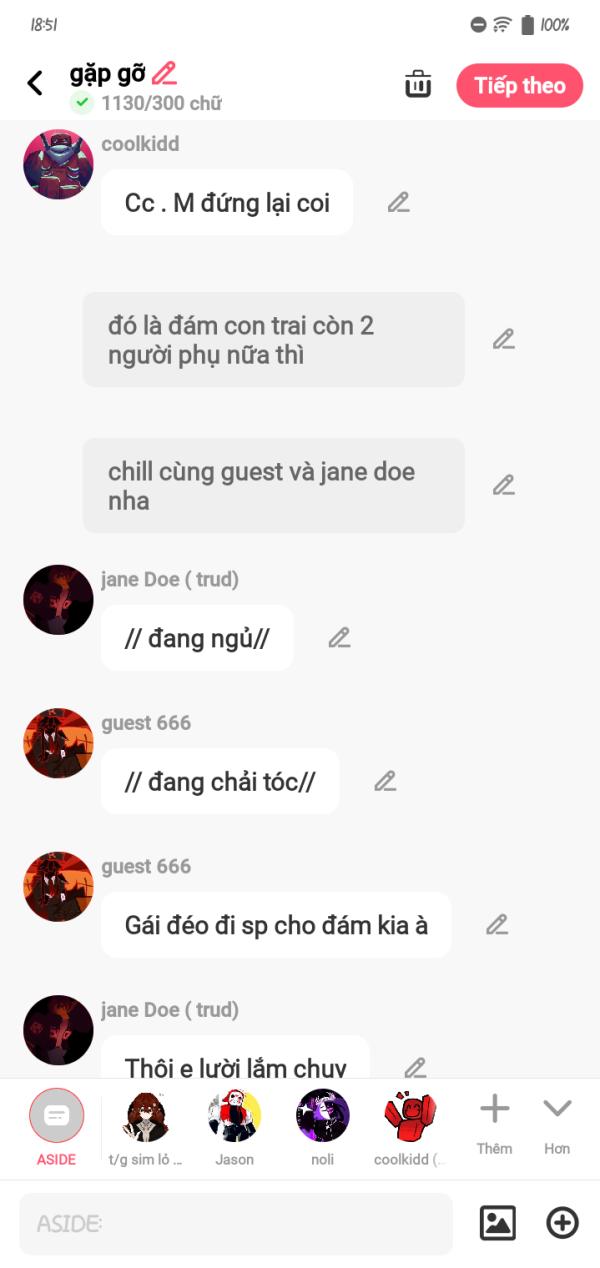The width and height of the screenshot is (600, 1268).
Task: Choose character noli
Action: (322, 1127)
